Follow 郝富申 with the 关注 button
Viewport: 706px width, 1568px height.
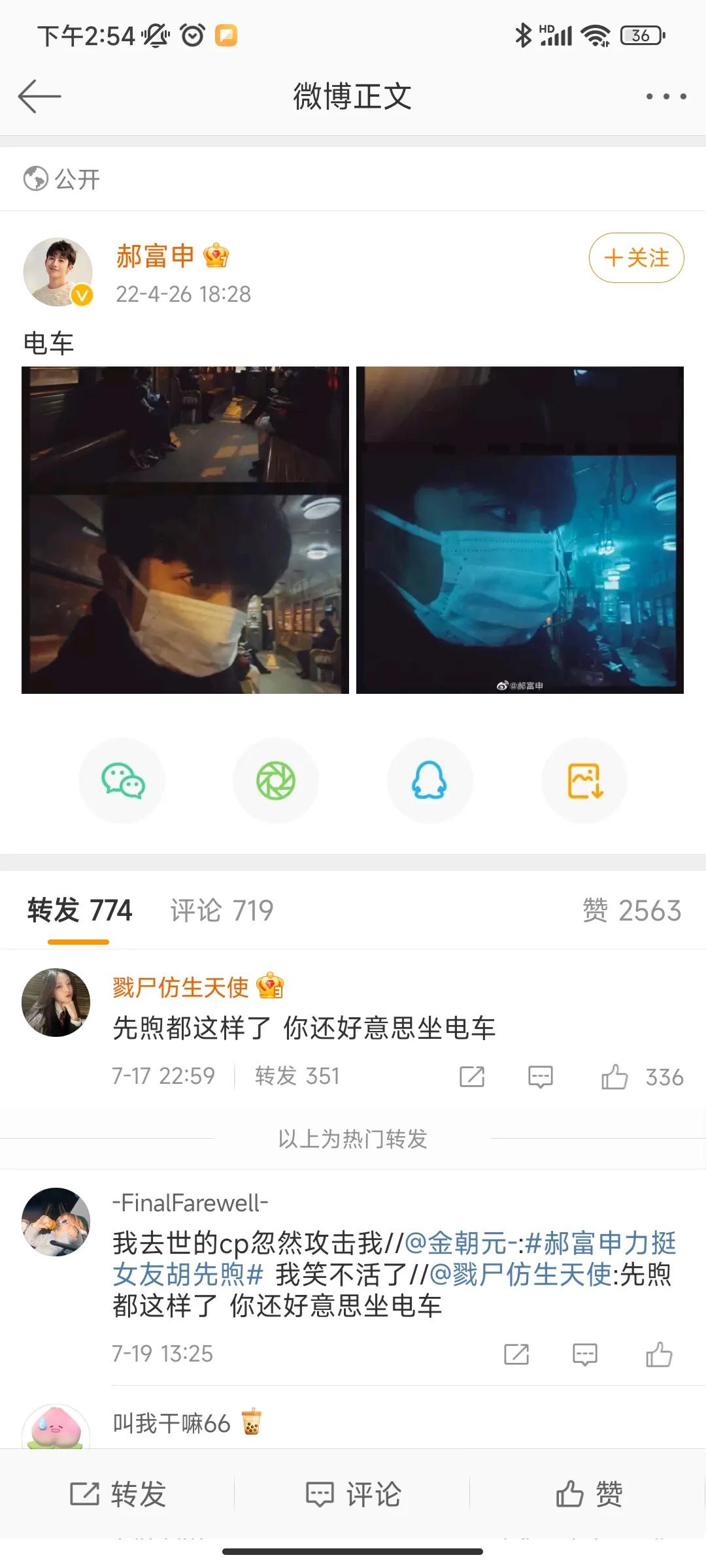click(x=635, y=258)
